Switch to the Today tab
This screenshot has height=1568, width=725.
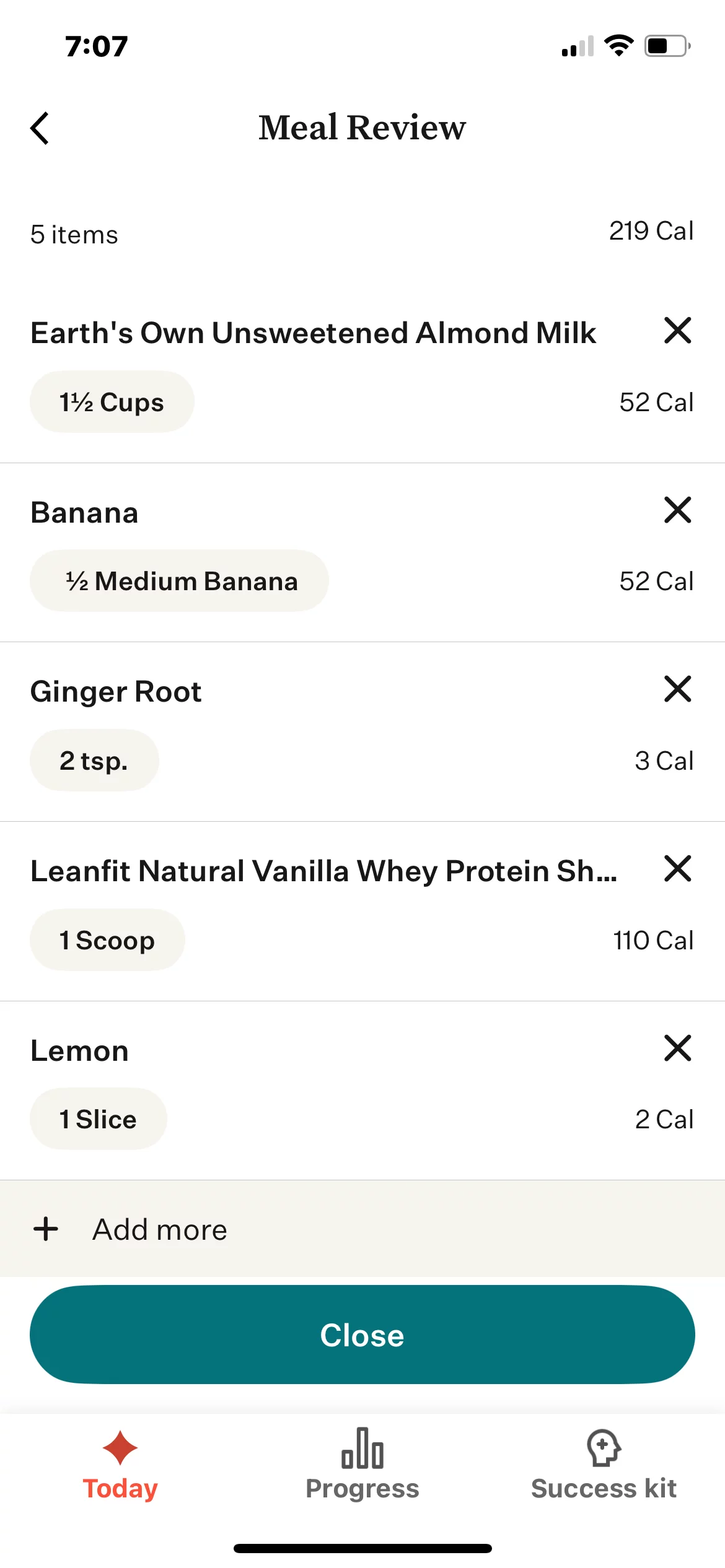(x=120, y=1465)
